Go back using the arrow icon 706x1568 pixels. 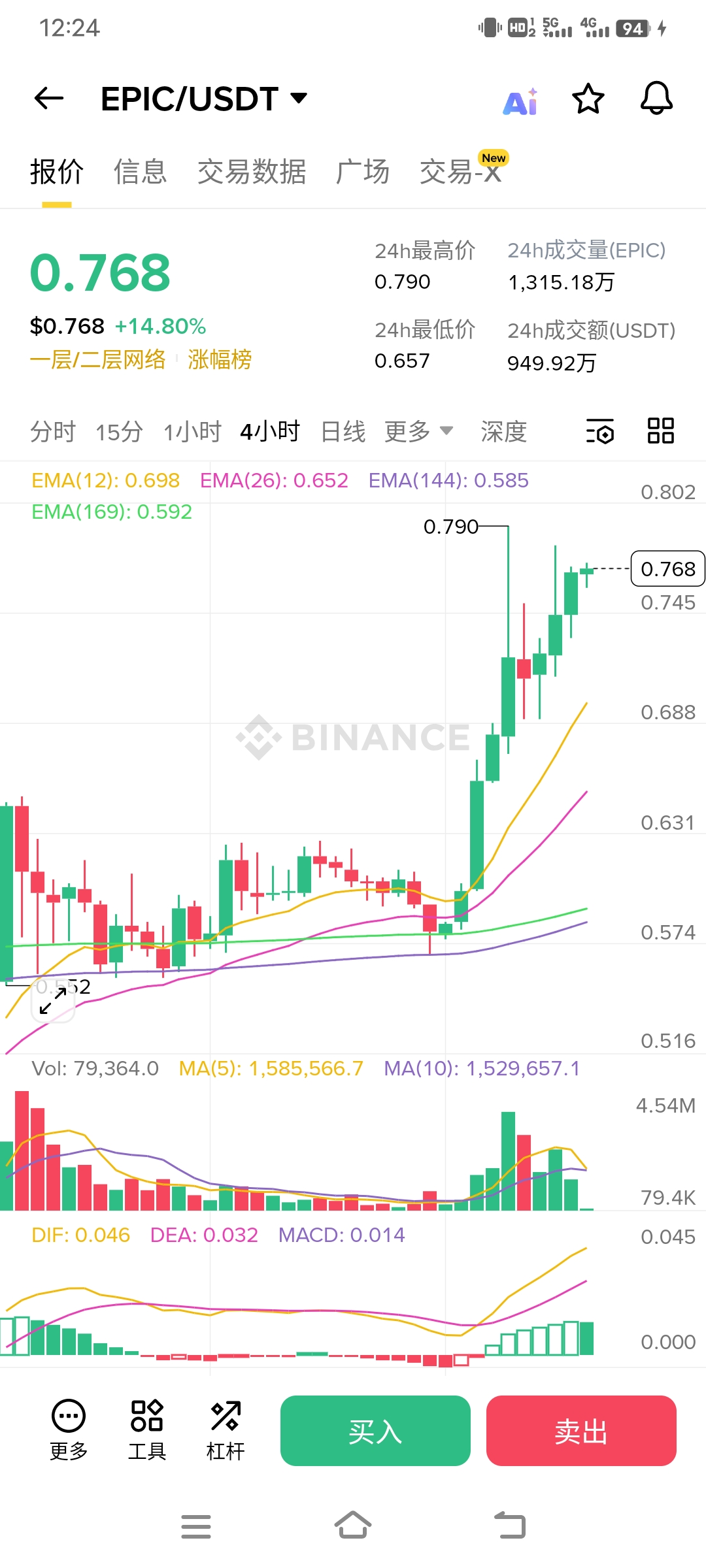click(49, 99)
